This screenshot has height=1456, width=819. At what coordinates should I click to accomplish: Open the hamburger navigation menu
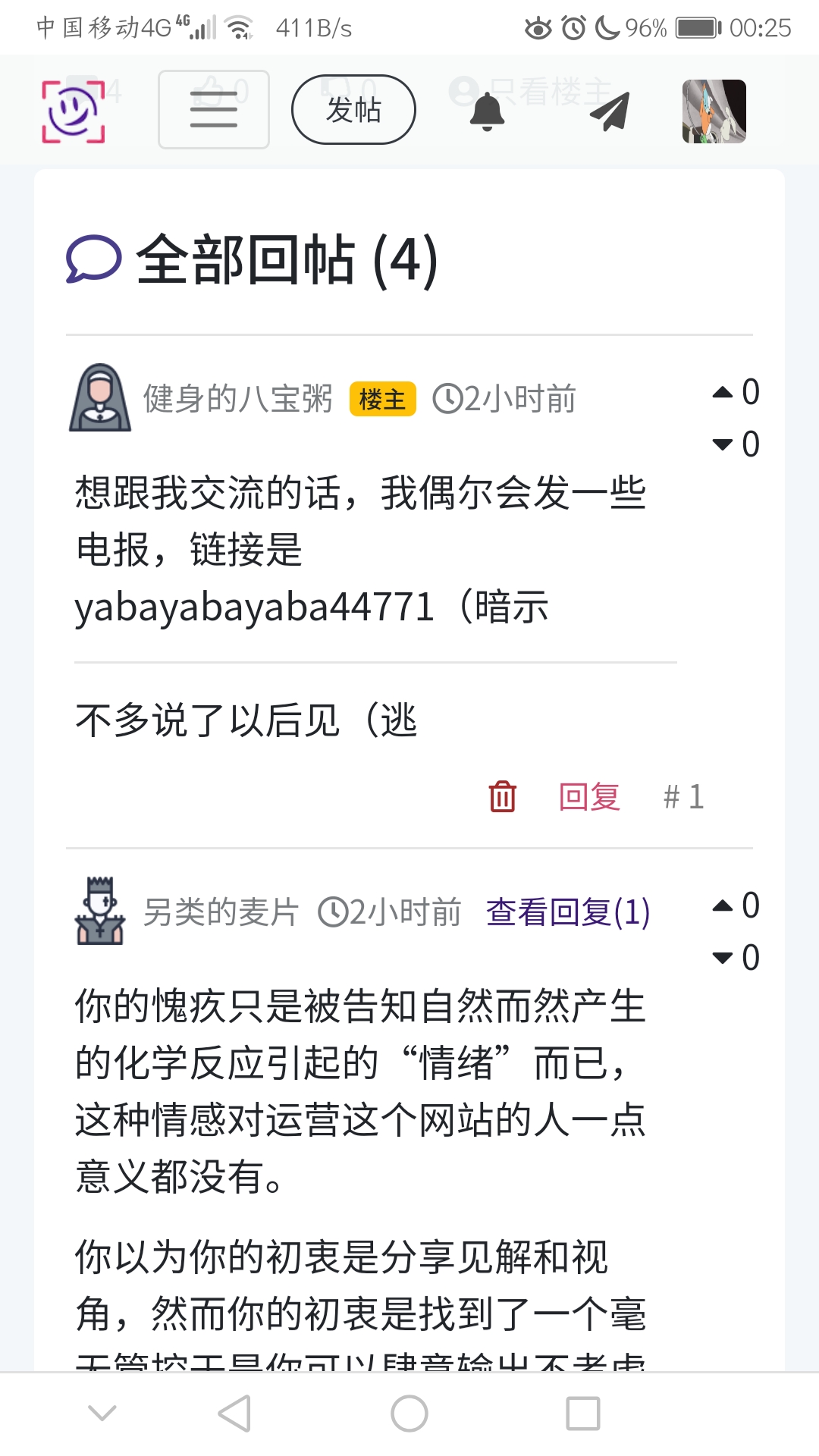click(x=213, y=110)
